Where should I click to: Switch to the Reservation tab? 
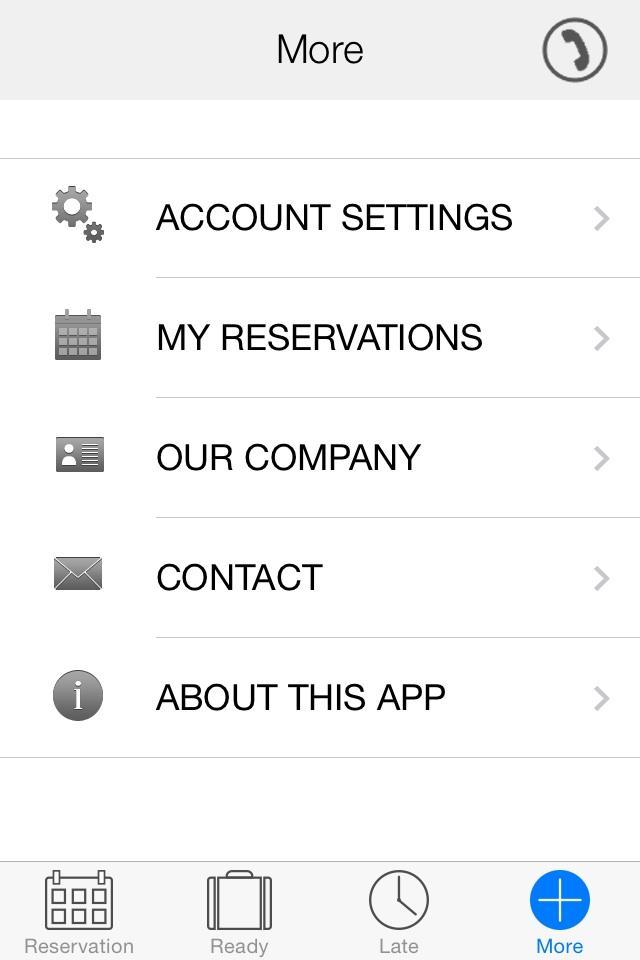coord(79,912)
